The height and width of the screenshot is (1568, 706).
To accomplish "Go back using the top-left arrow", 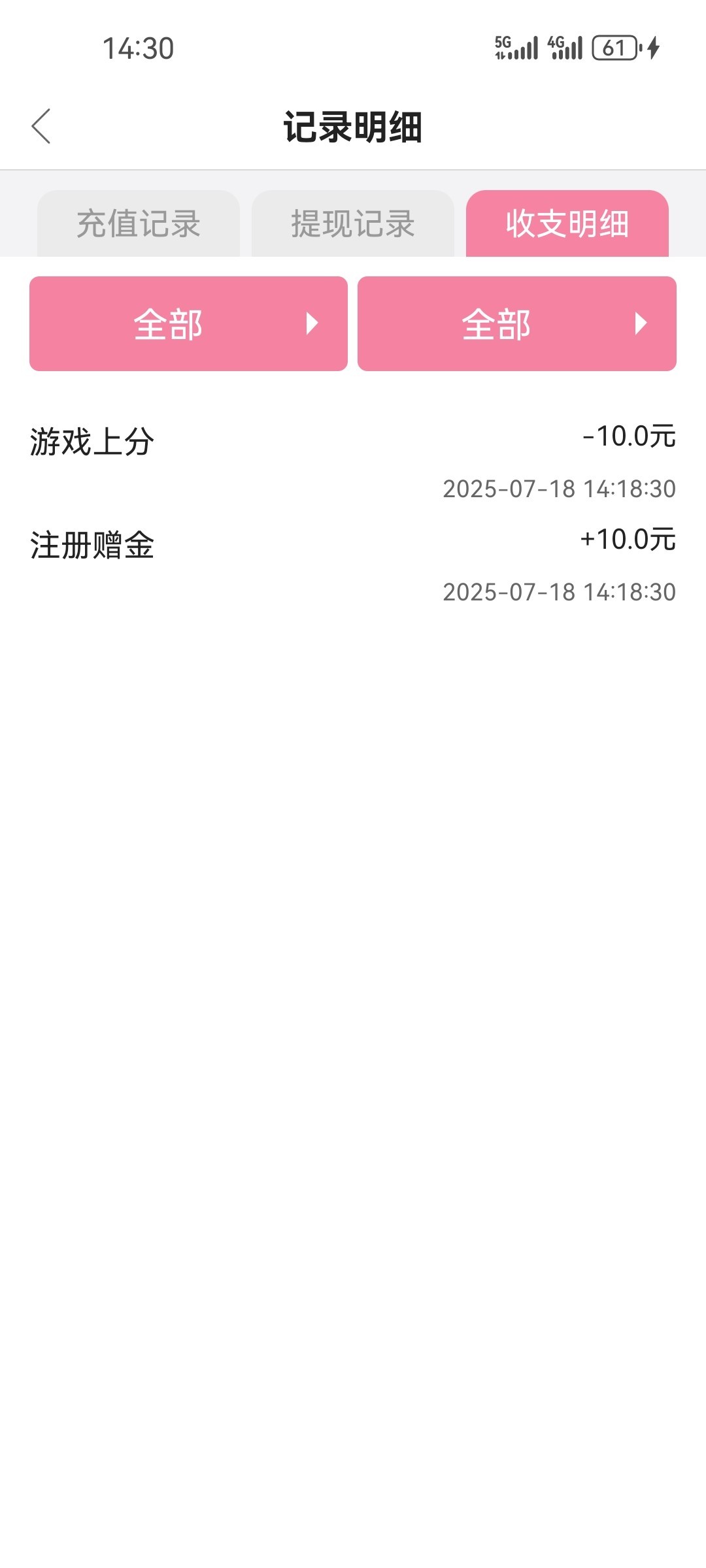I will coord(41,126).
